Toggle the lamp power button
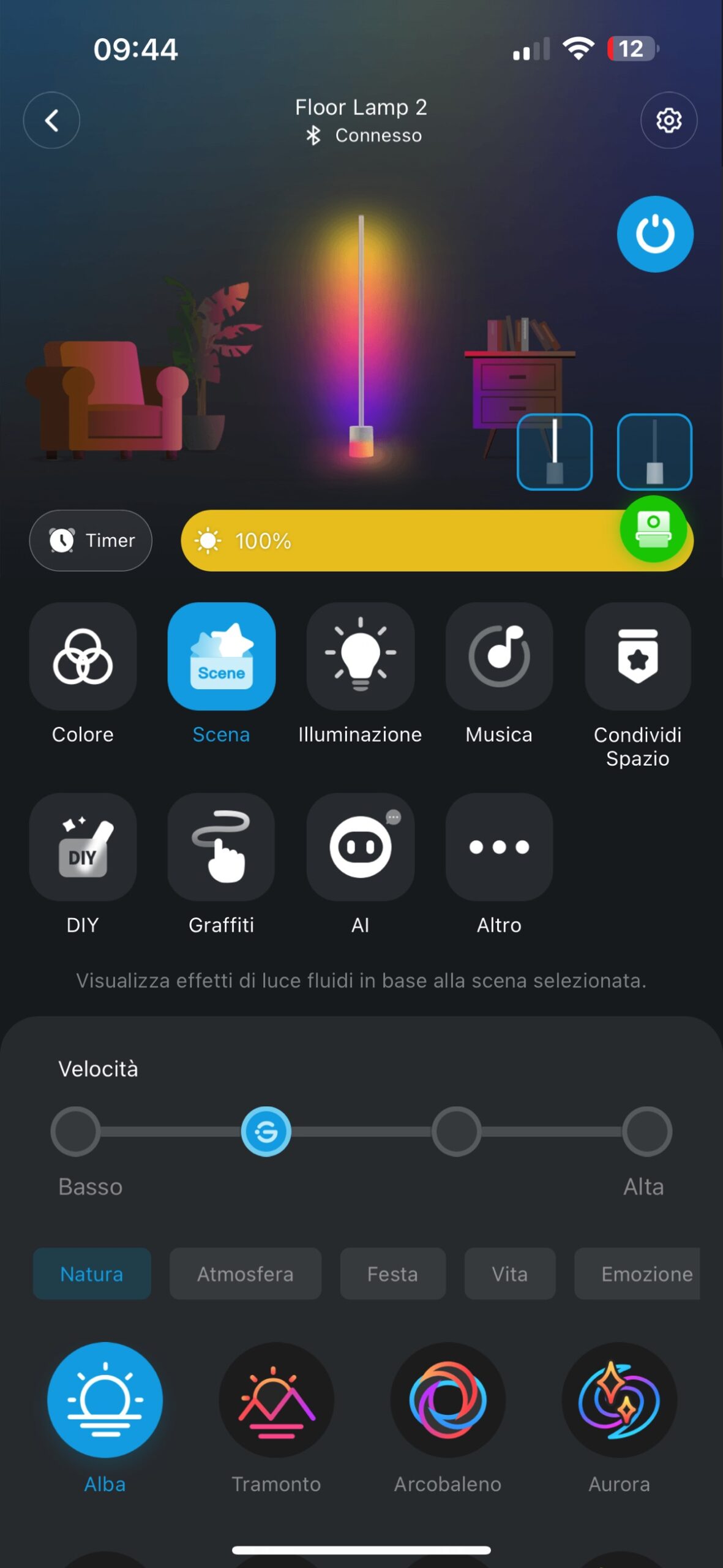723x1568 pixels. coord(654,234)
